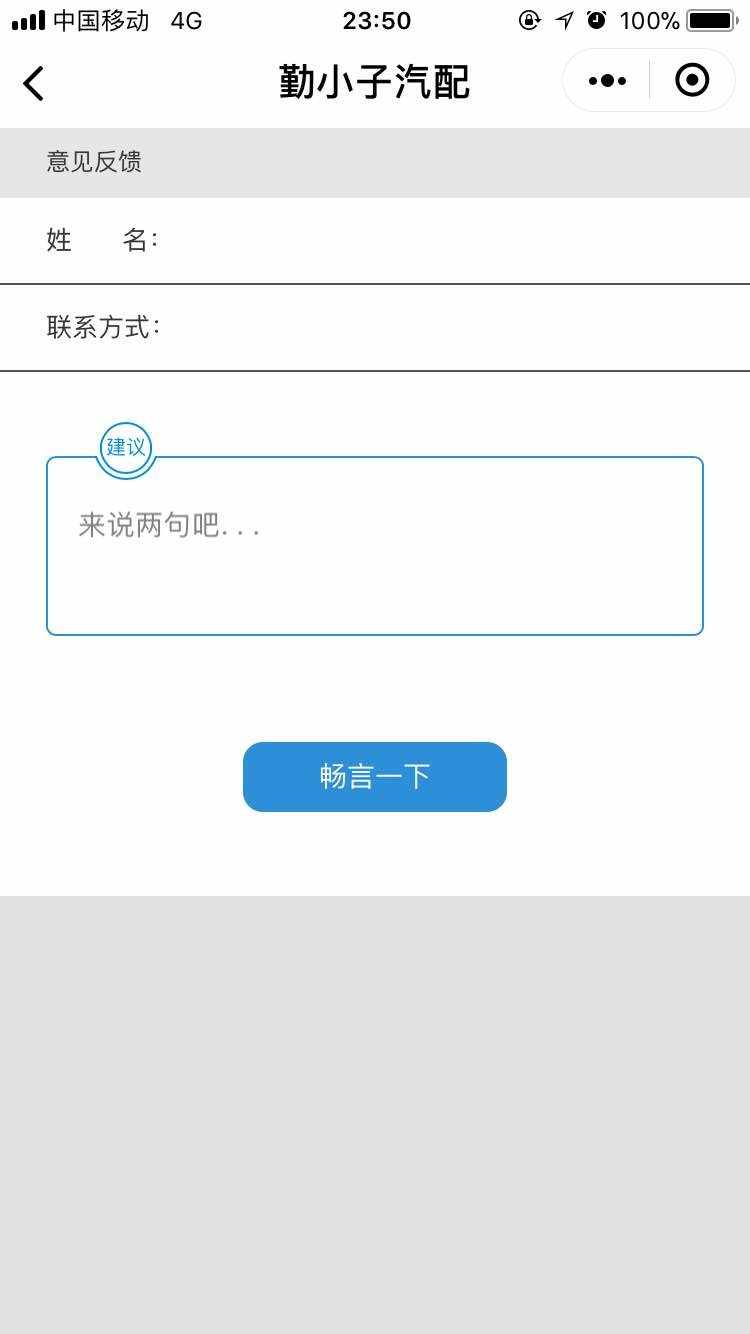Go back using the top-left arrow
The image size is (750, 1334).
(34, 83)
